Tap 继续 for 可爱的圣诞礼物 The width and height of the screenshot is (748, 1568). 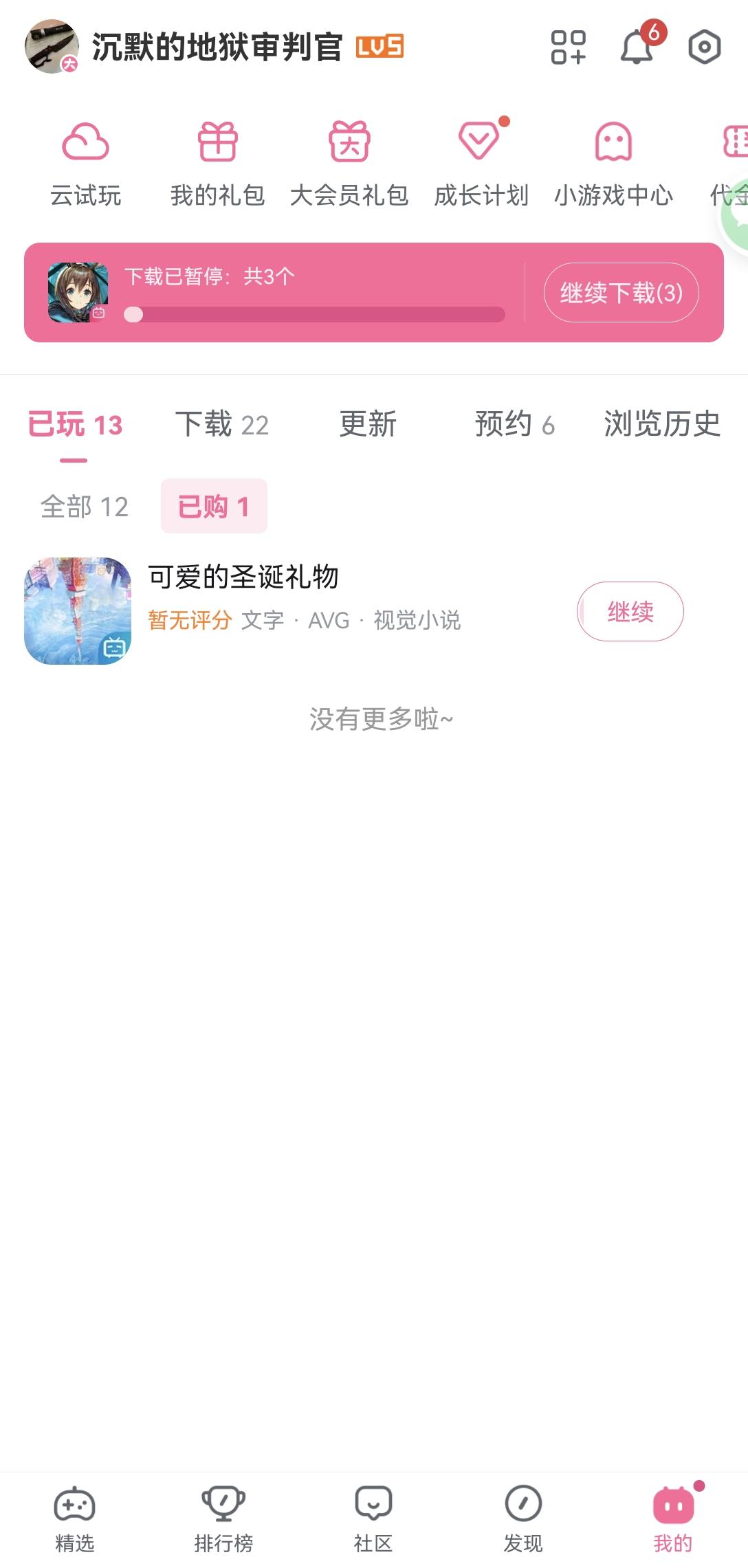(x=630, y=611)
